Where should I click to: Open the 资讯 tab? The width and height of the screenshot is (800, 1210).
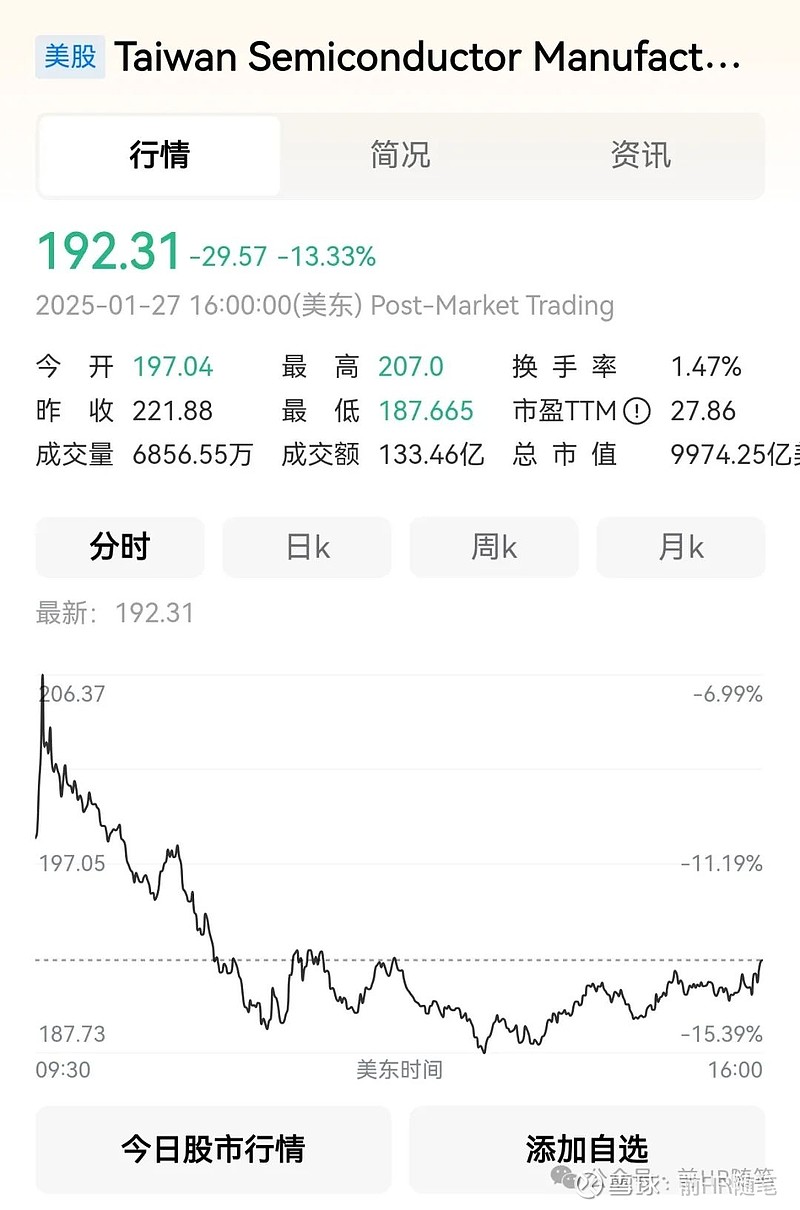click(x=641, y=156)
